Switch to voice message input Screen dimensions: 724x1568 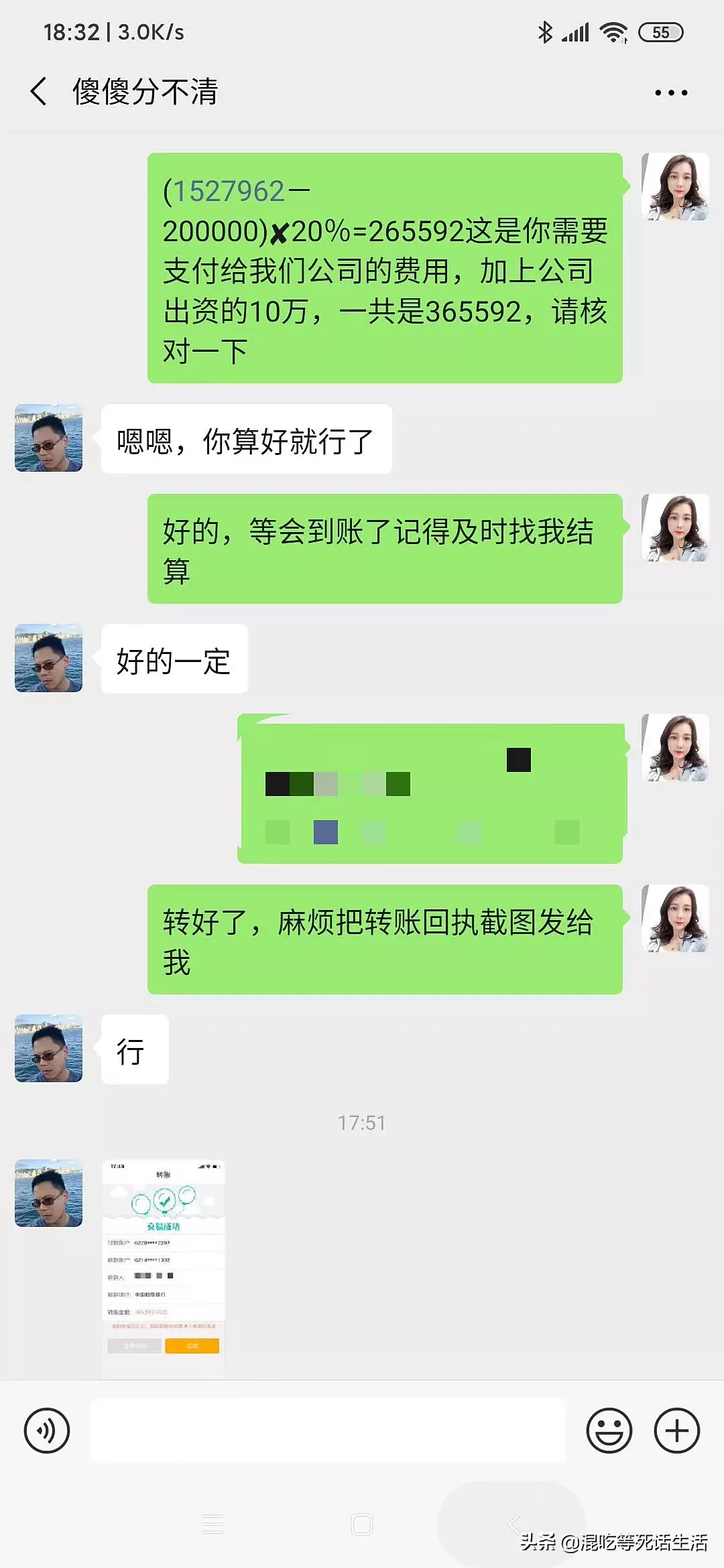pyautogui.click(x=47, y=1431)
